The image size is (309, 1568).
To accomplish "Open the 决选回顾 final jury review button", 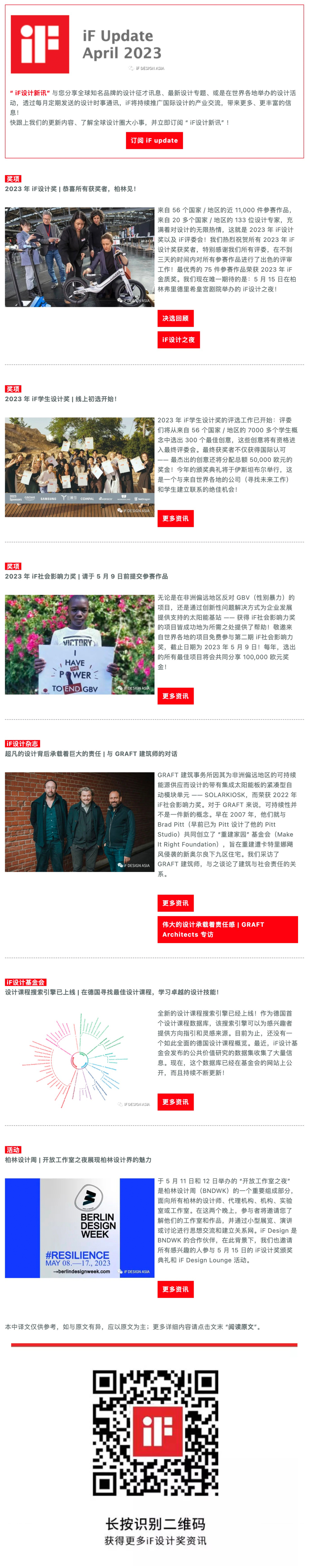I will pyautogui.click(x=175, y=318).
